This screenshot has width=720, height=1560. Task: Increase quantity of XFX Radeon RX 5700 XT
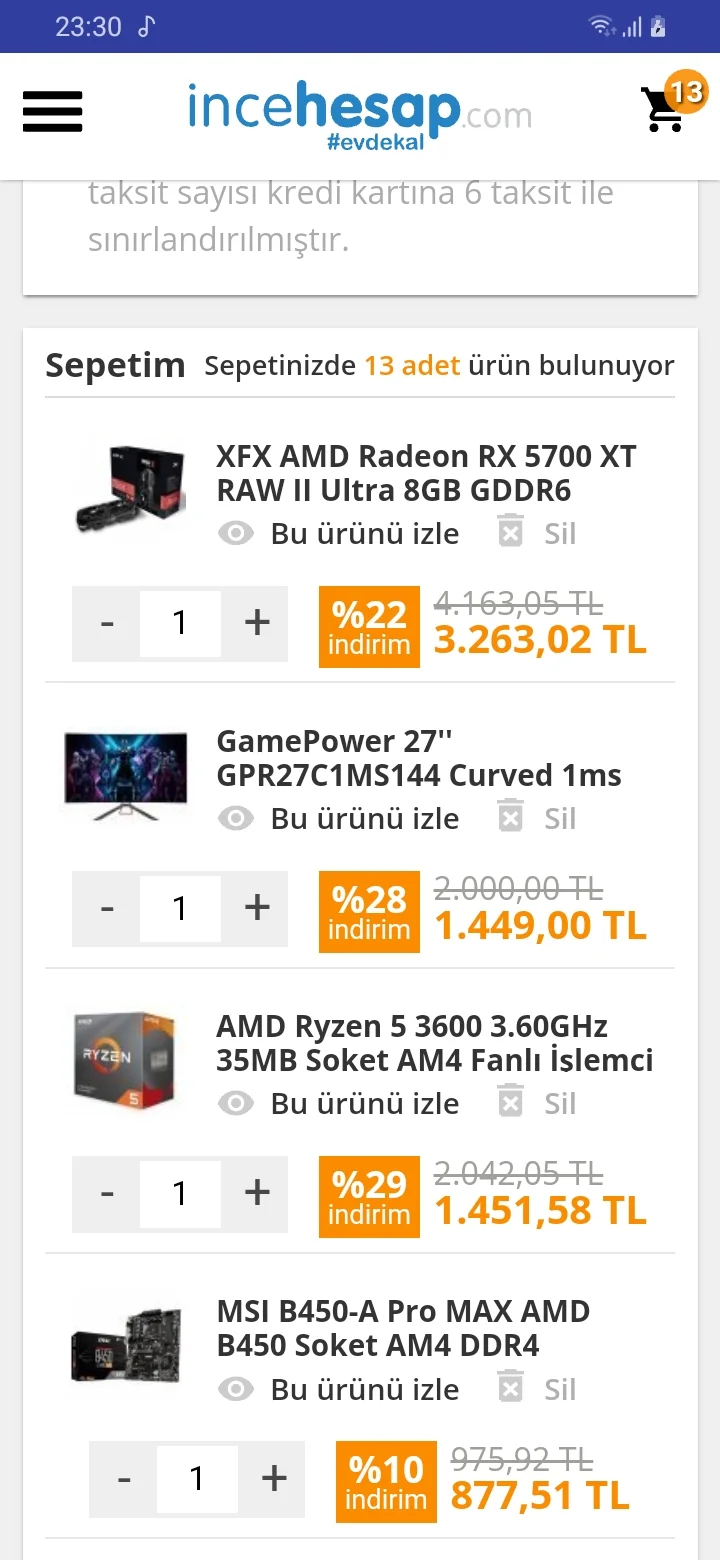click(x=257, y=623)
